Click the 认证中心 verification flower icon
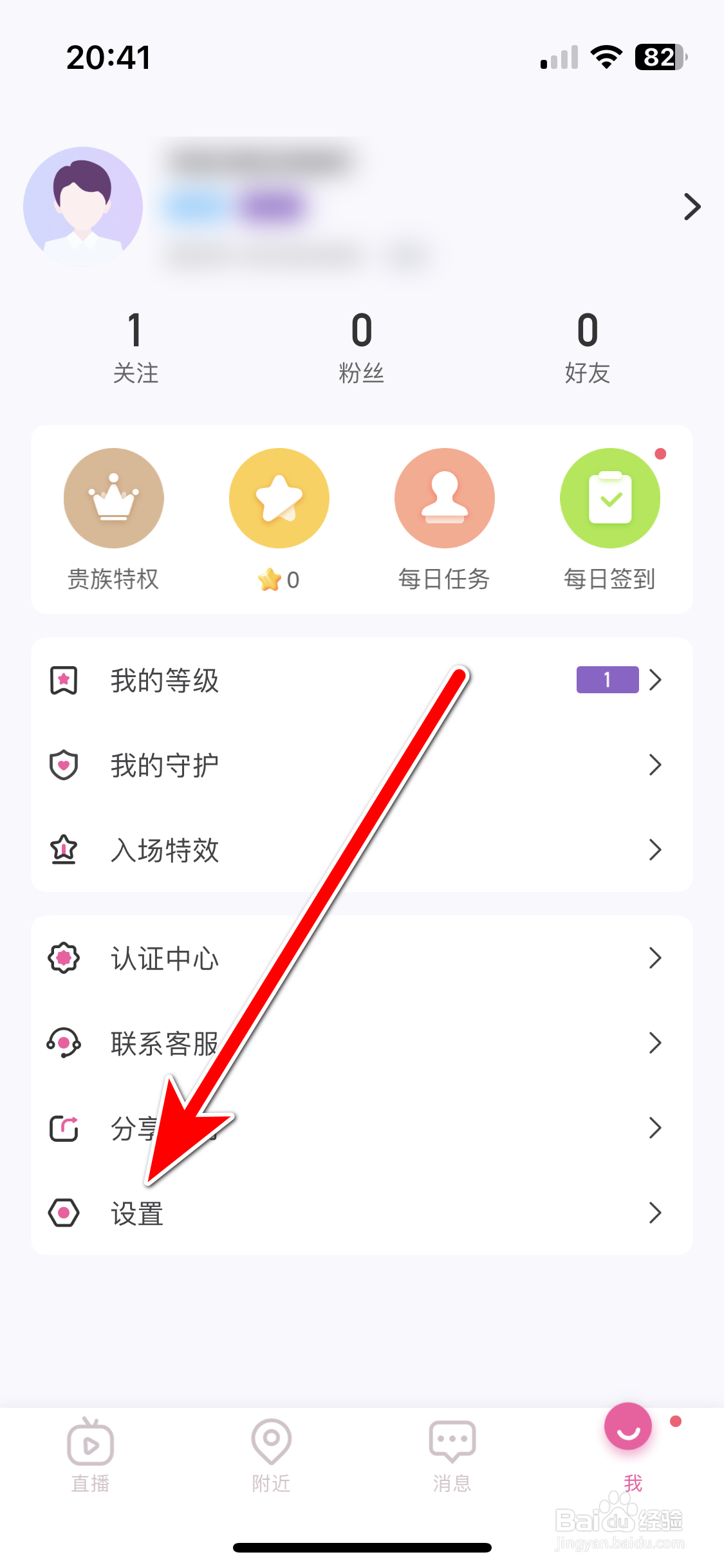This screenshot has width=724, height=1568. click(63, 958)
